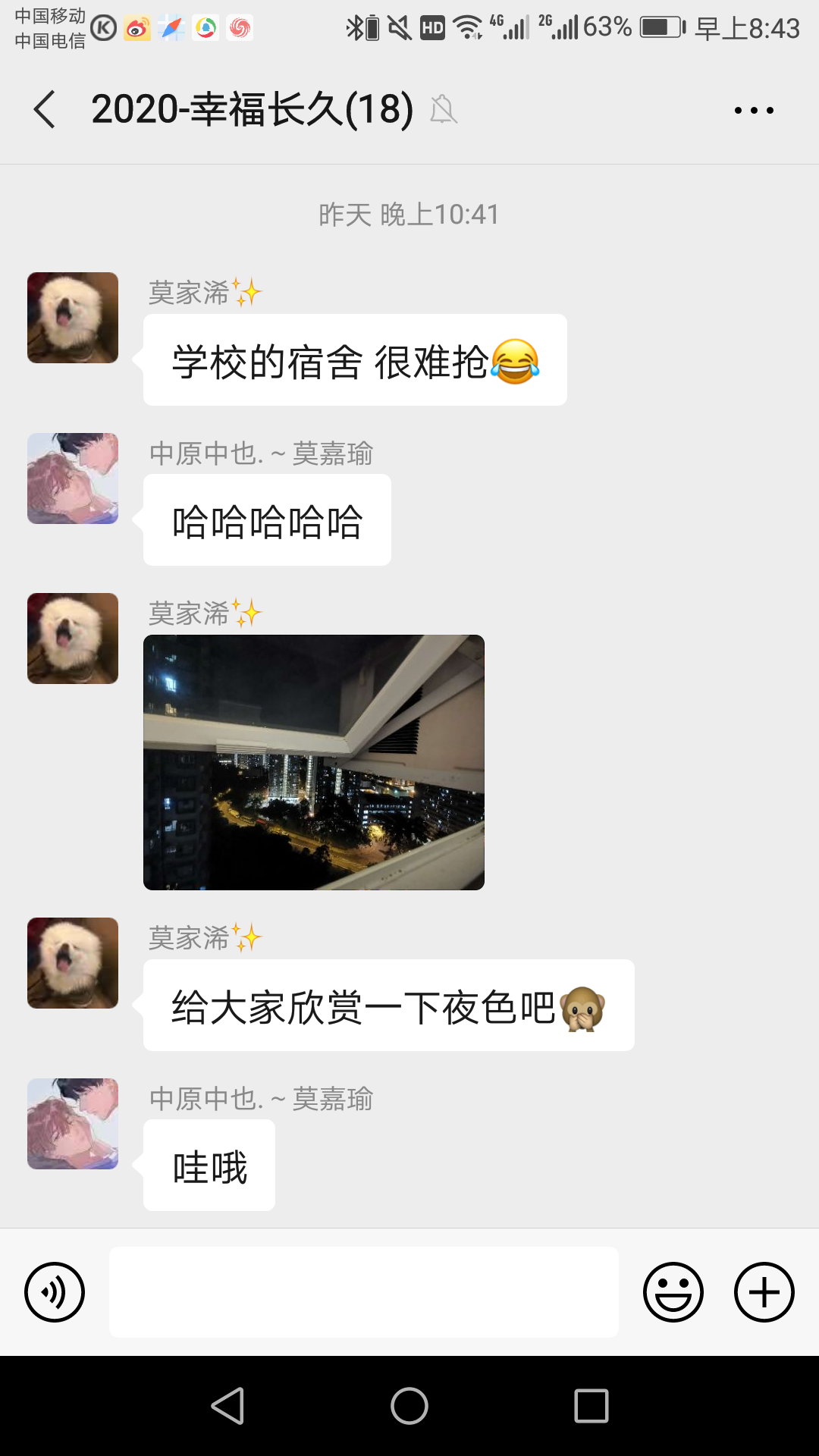Tap the back arrow to leave the chat
Image resolution: width=819 pixels, height=1456 pixels.
(x=44, y=110)
